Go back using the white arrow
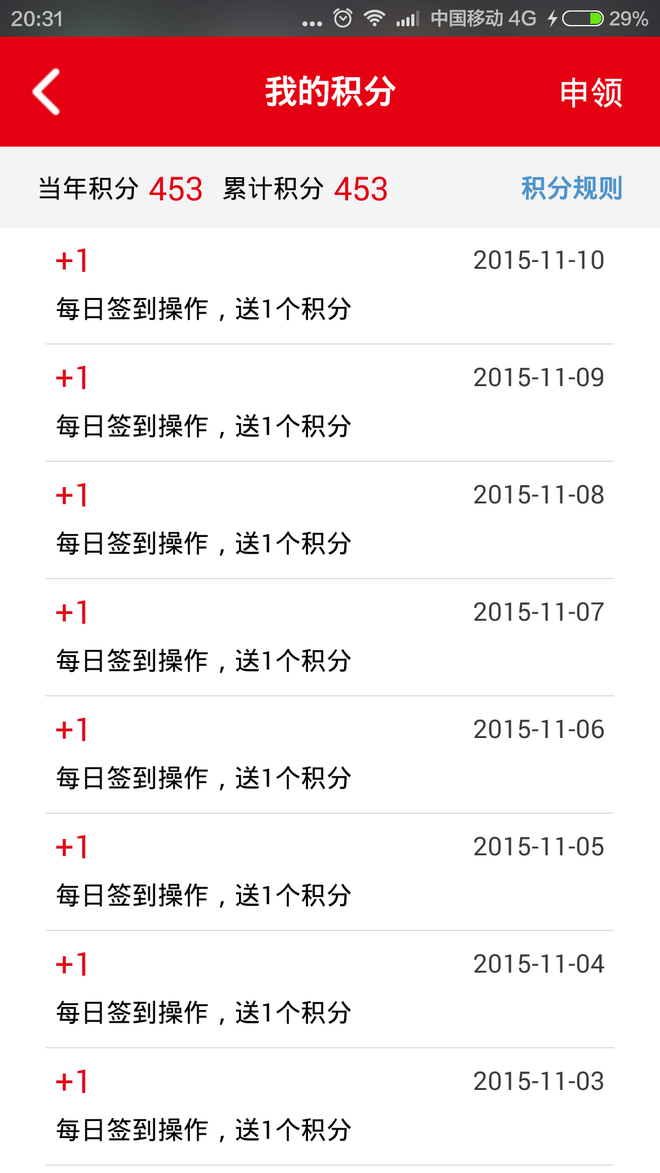 [x=47, y=92]
